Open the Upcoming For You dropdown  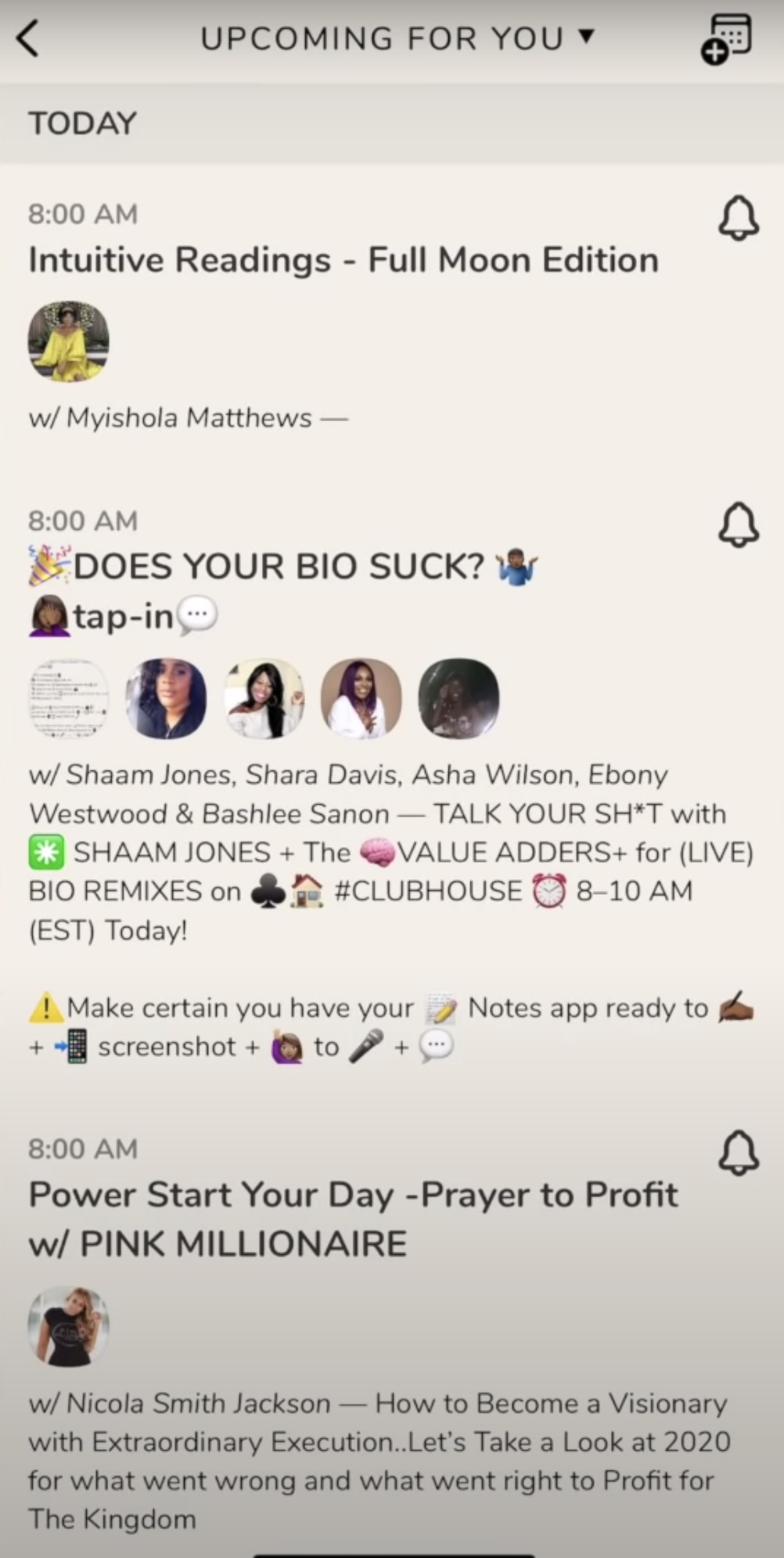[x=396, y=38]
